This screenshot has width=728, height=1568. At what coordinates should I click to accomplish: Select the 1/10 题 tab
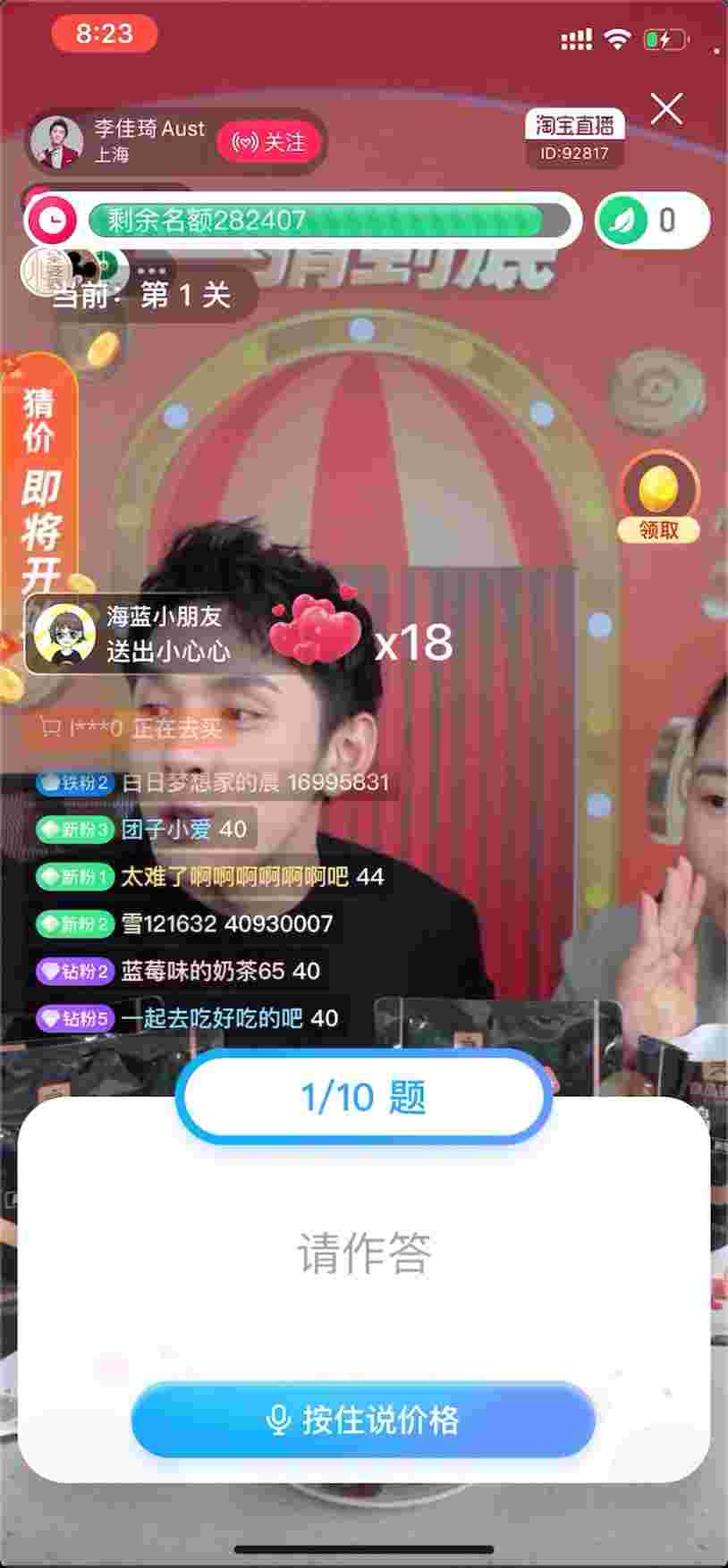pyautogui.click(x=361, y=1095)
